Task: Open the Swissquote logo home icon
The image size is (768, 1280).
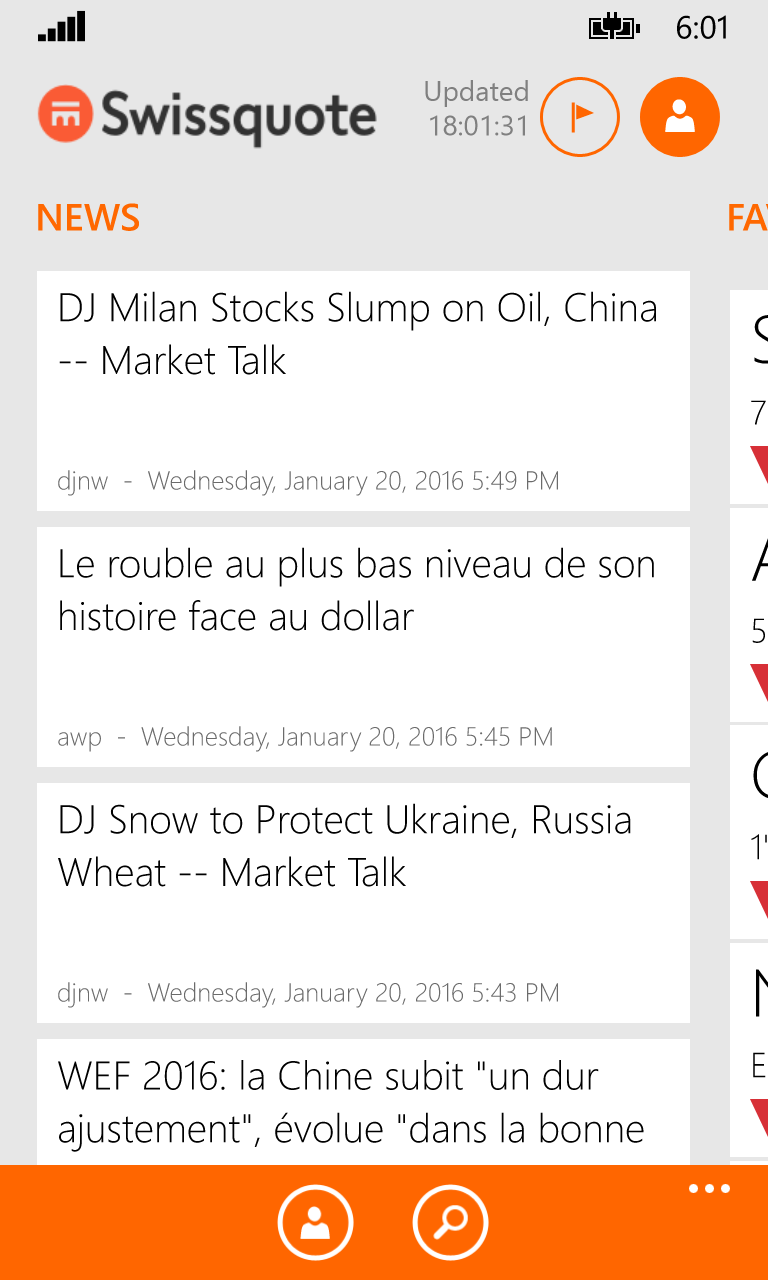Action: click(64, 115)
